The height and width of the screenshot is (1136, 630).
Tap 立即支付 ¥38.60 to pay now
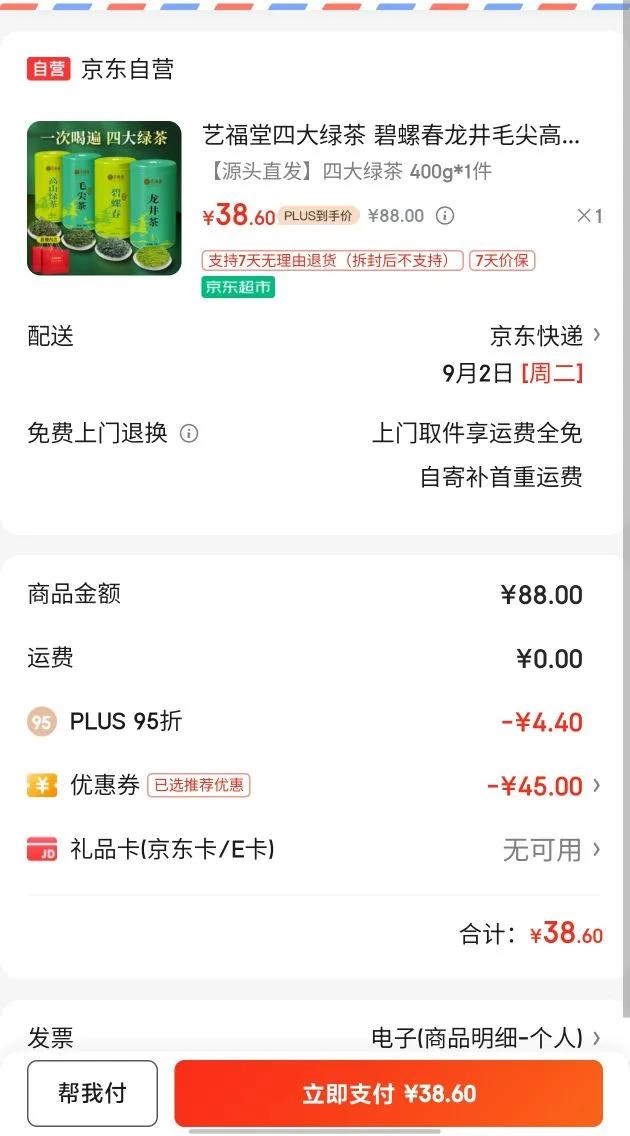tap(389, 1093)
